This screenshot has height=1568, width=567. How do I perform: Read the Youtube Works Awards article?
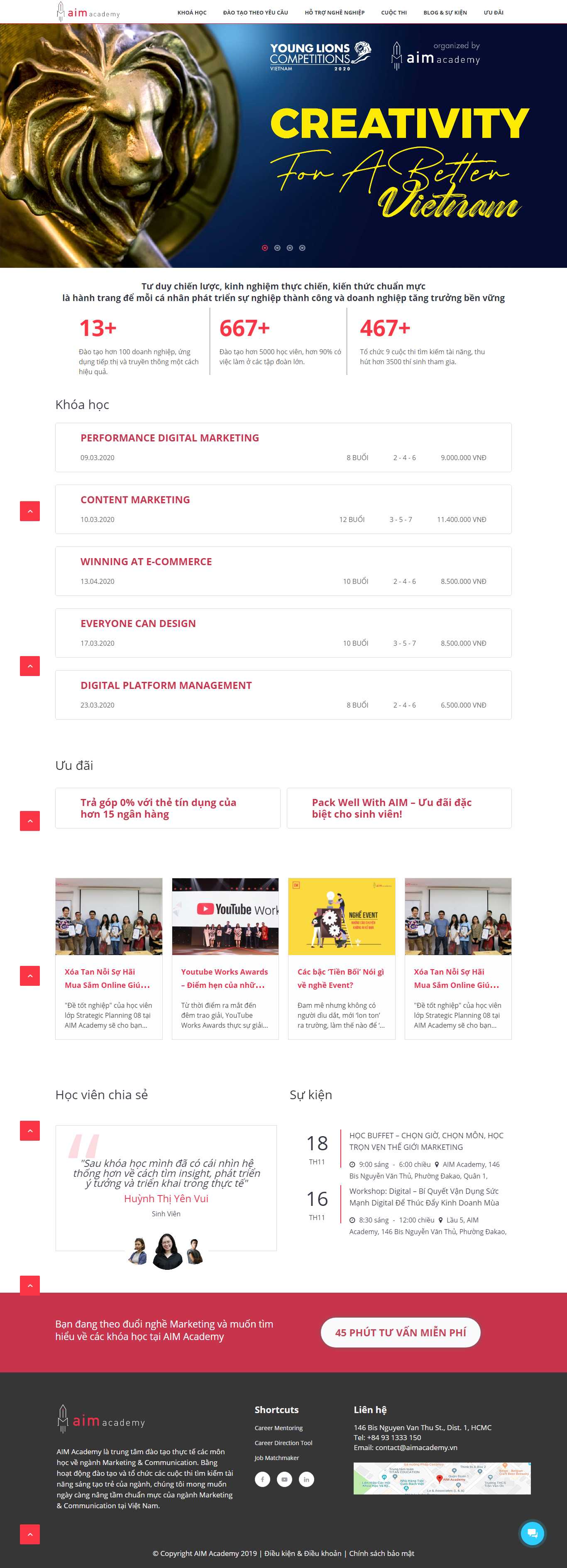tap(224, 978)
